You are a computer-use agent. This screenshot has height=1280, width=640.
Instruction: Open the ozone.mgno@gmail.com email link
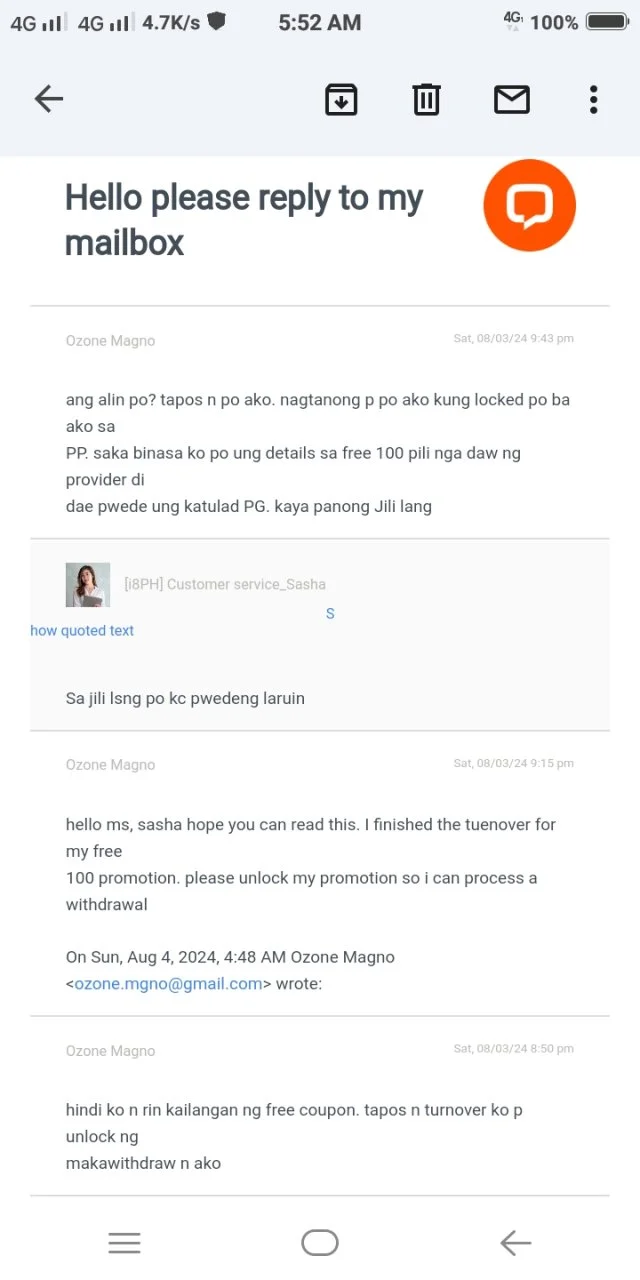click(x=168, y=984)
